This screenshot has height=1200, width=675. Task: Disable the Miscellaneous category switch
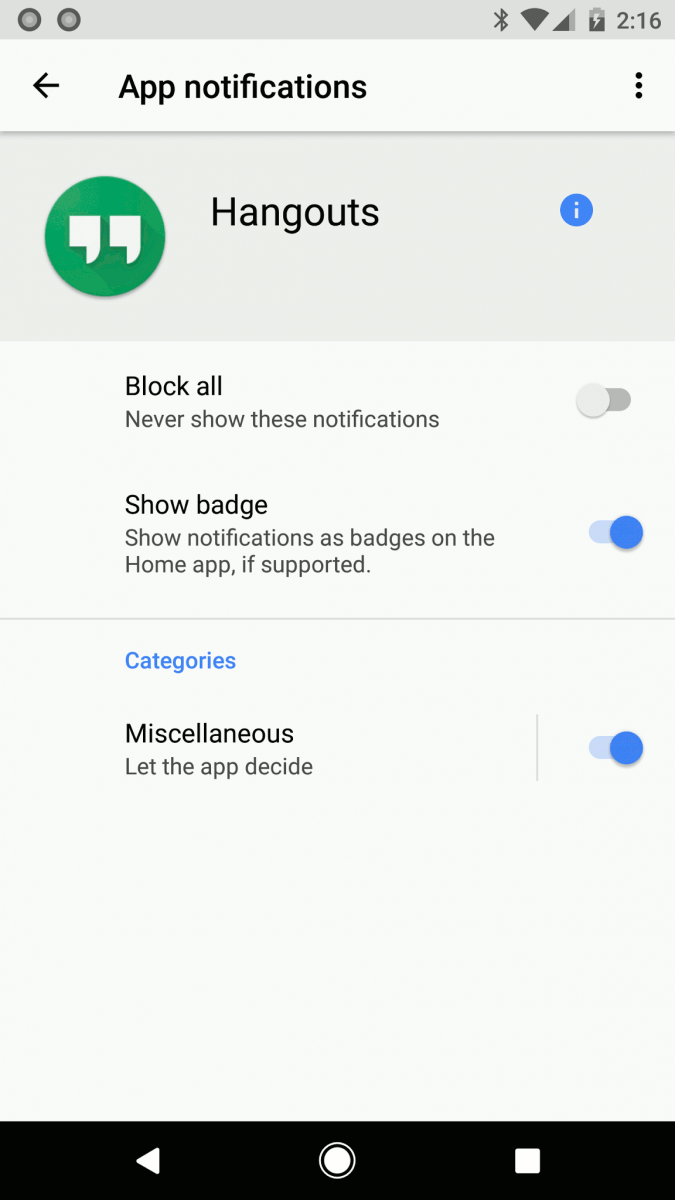(615, 748)
